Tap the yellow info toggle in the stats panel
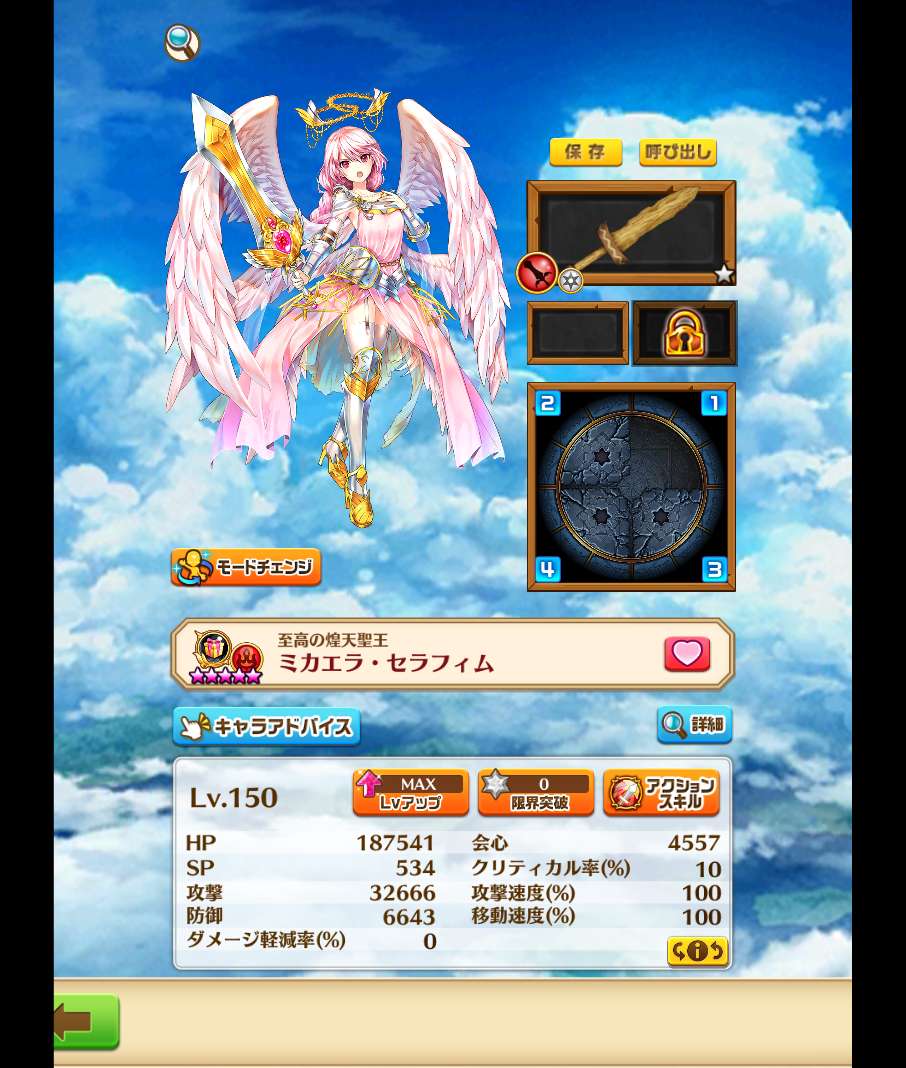 696,951
